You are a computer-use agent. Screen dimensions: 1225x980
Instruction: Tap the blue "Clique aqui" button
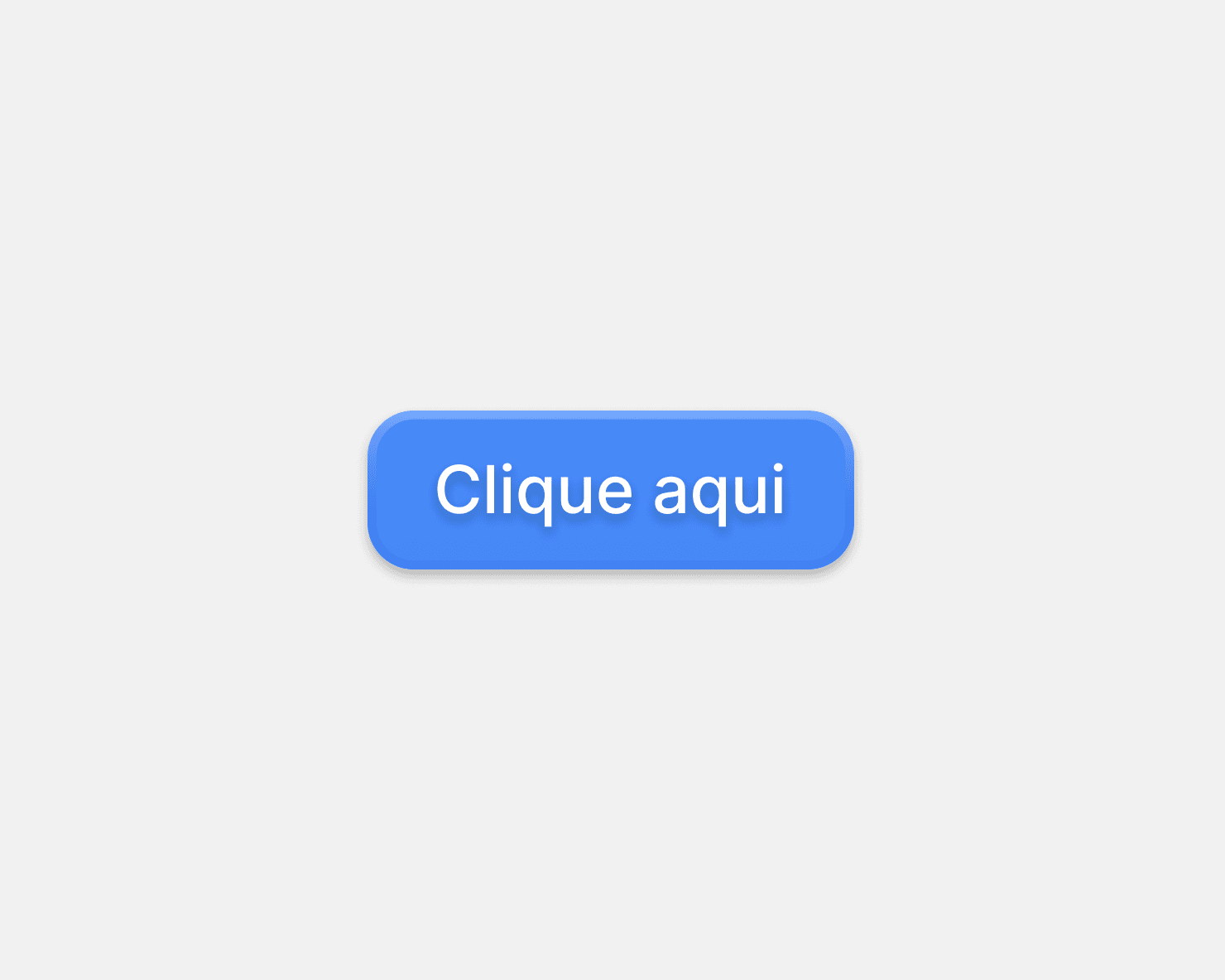pyautogui.click(x=611, y=490)
